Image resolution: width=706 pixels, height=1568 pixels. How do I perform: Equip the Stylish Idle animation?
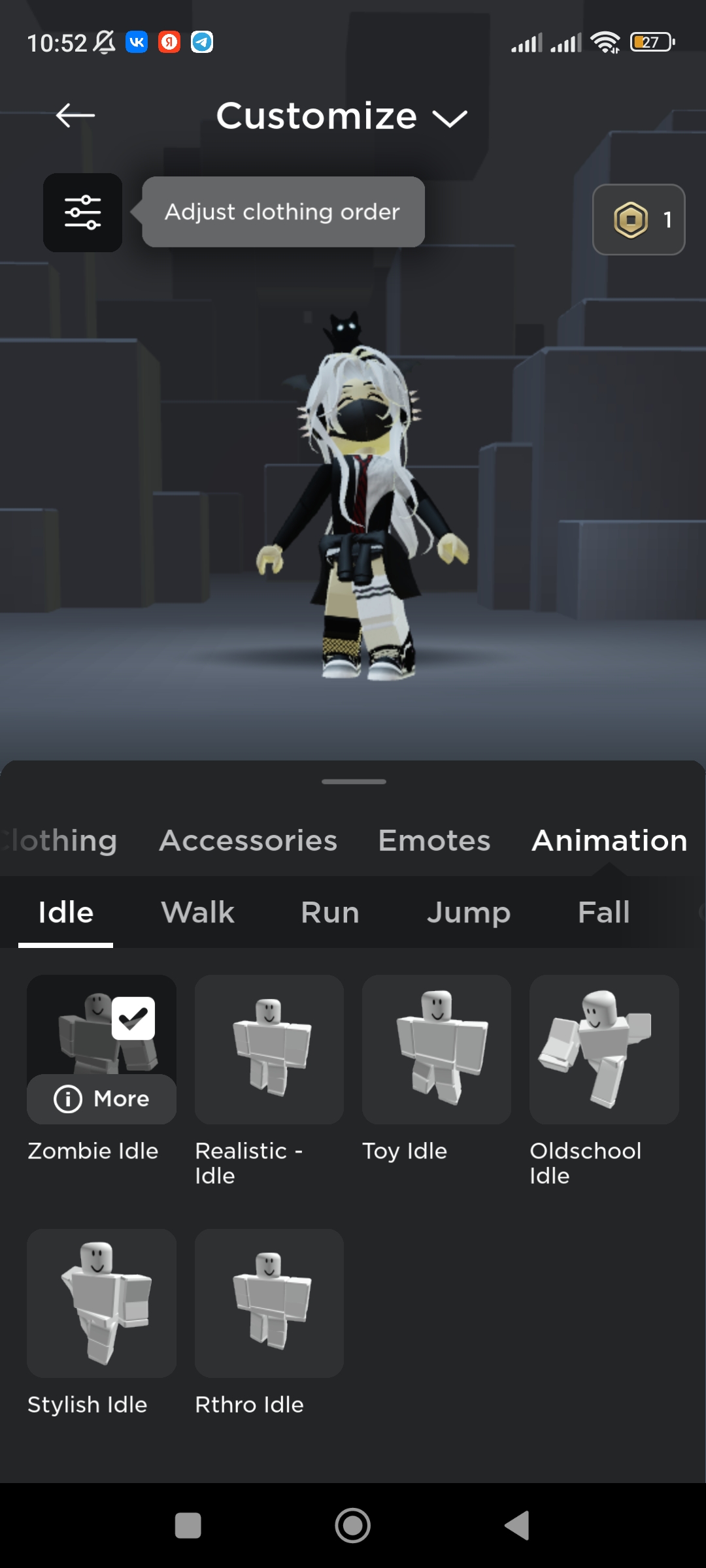[101, 1303]
